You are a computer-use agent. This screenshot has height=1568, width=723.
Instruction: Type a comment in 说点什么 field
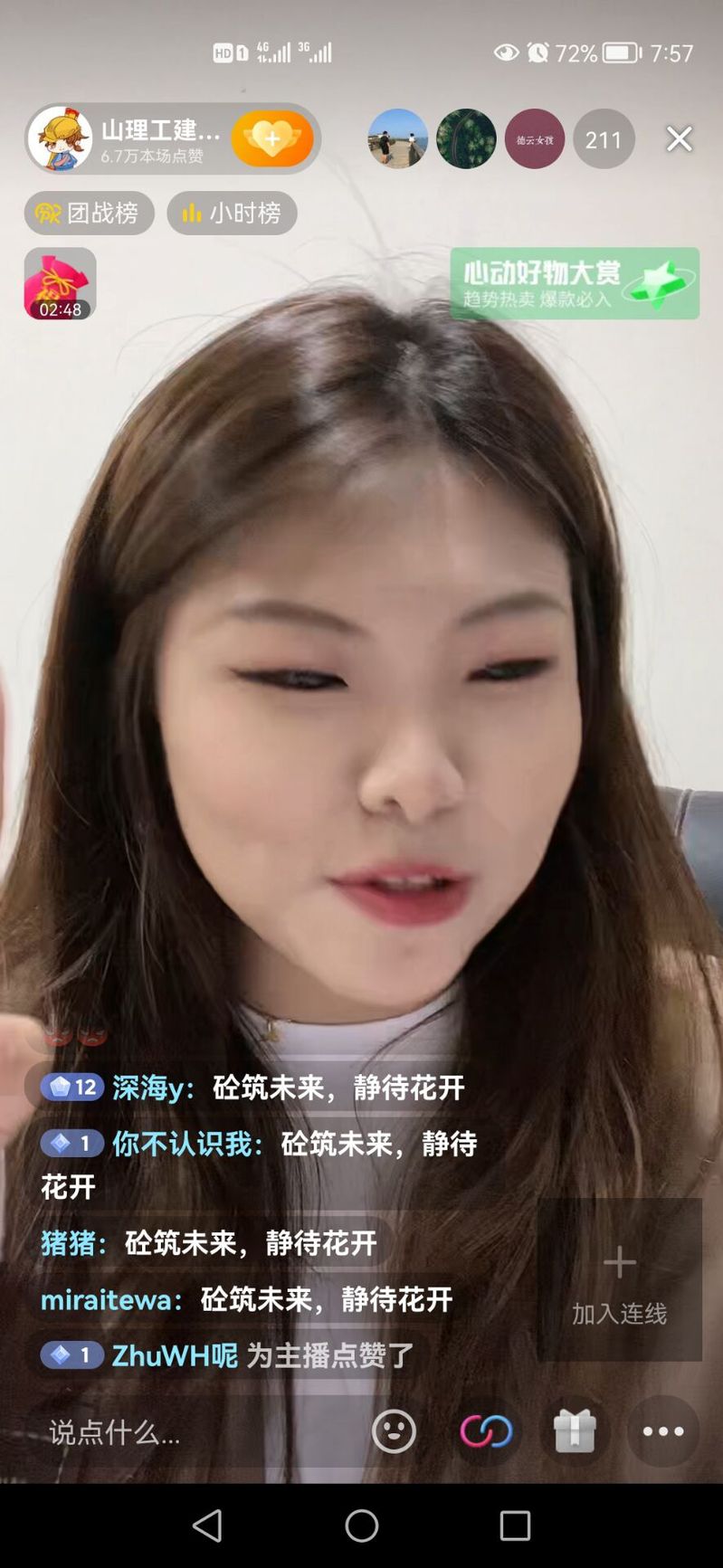coord(181,1431)
